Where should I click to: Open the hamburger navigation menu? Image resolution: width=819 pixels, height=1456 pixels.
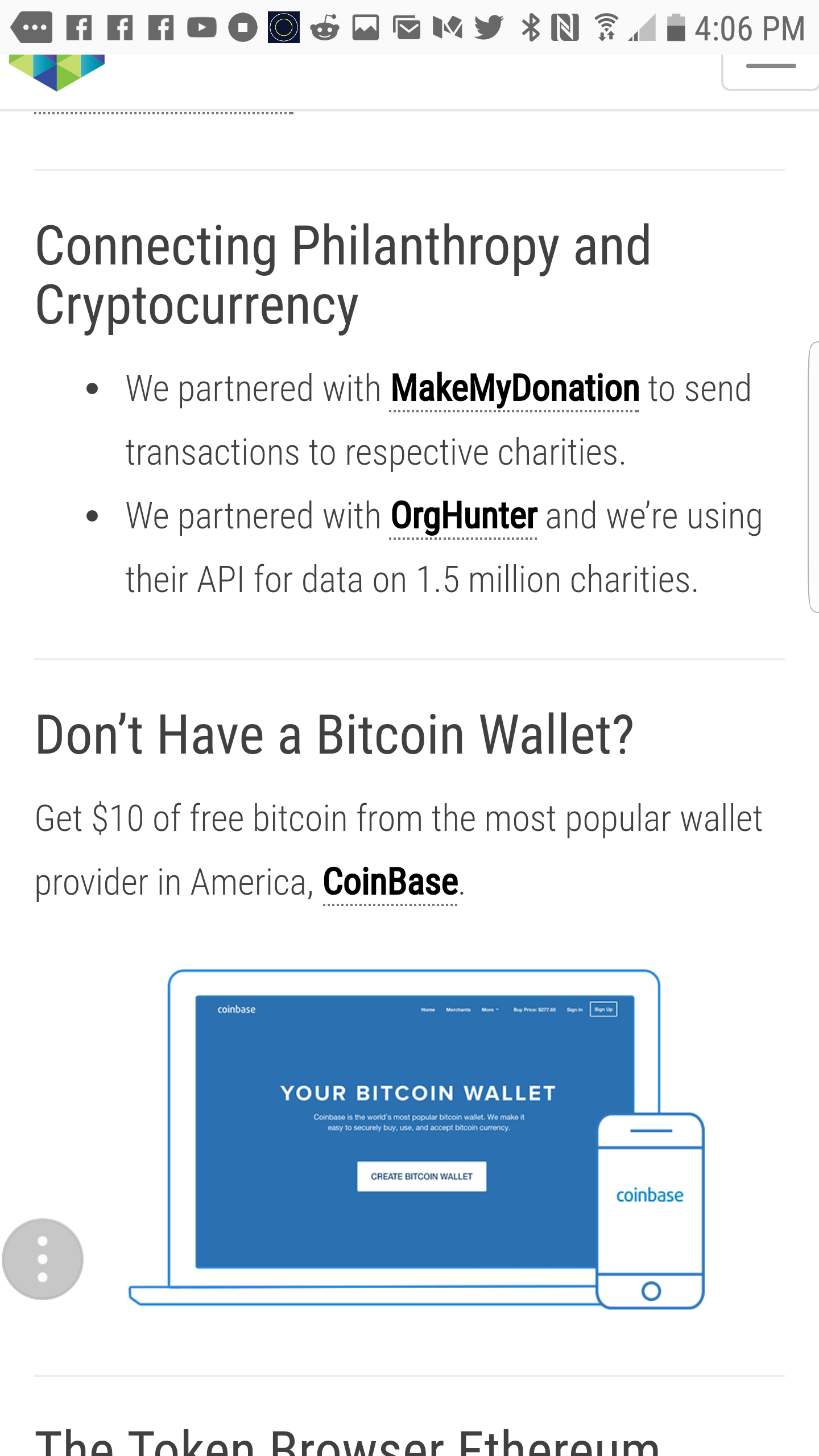click(771, 71)
